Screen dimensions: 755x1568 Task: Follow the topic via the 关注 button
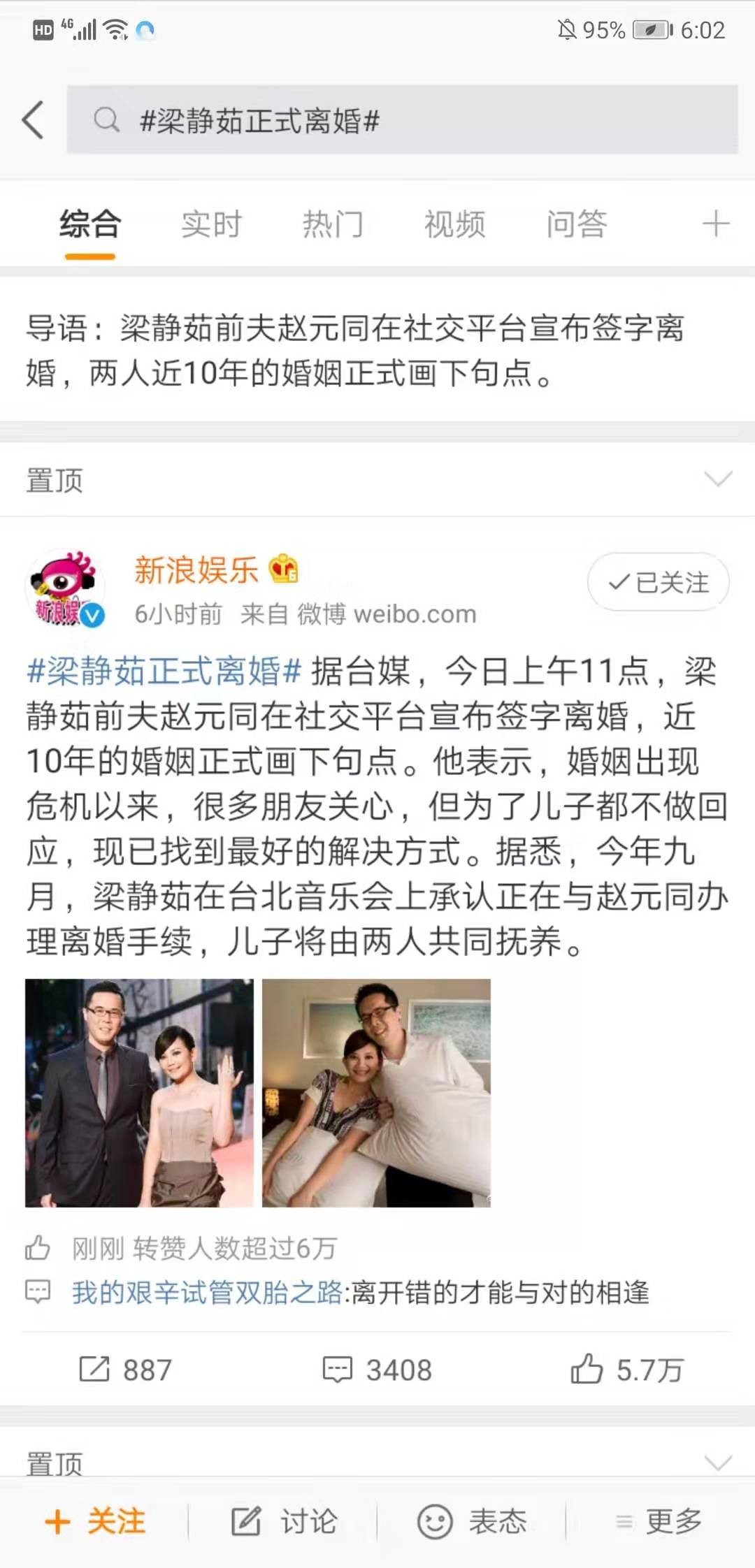pyautogui.click(x=96, y=1521)
